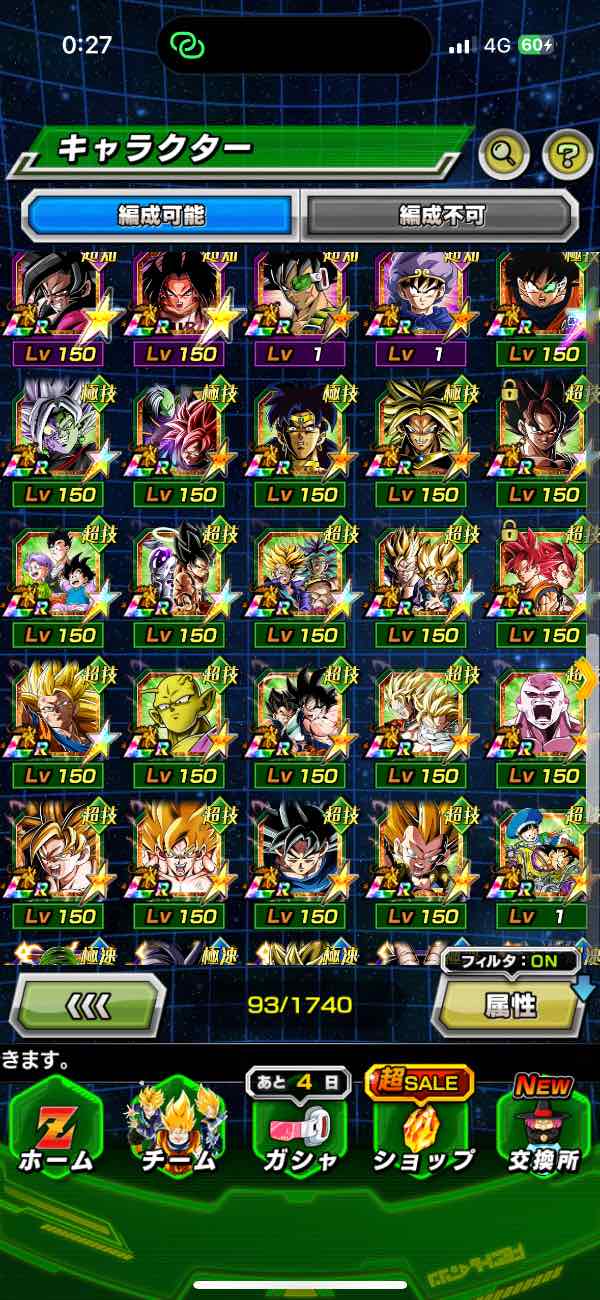Screen dimensions: 600x1300
Task: Open the 属性 sort button
Action: (508, 1006)
